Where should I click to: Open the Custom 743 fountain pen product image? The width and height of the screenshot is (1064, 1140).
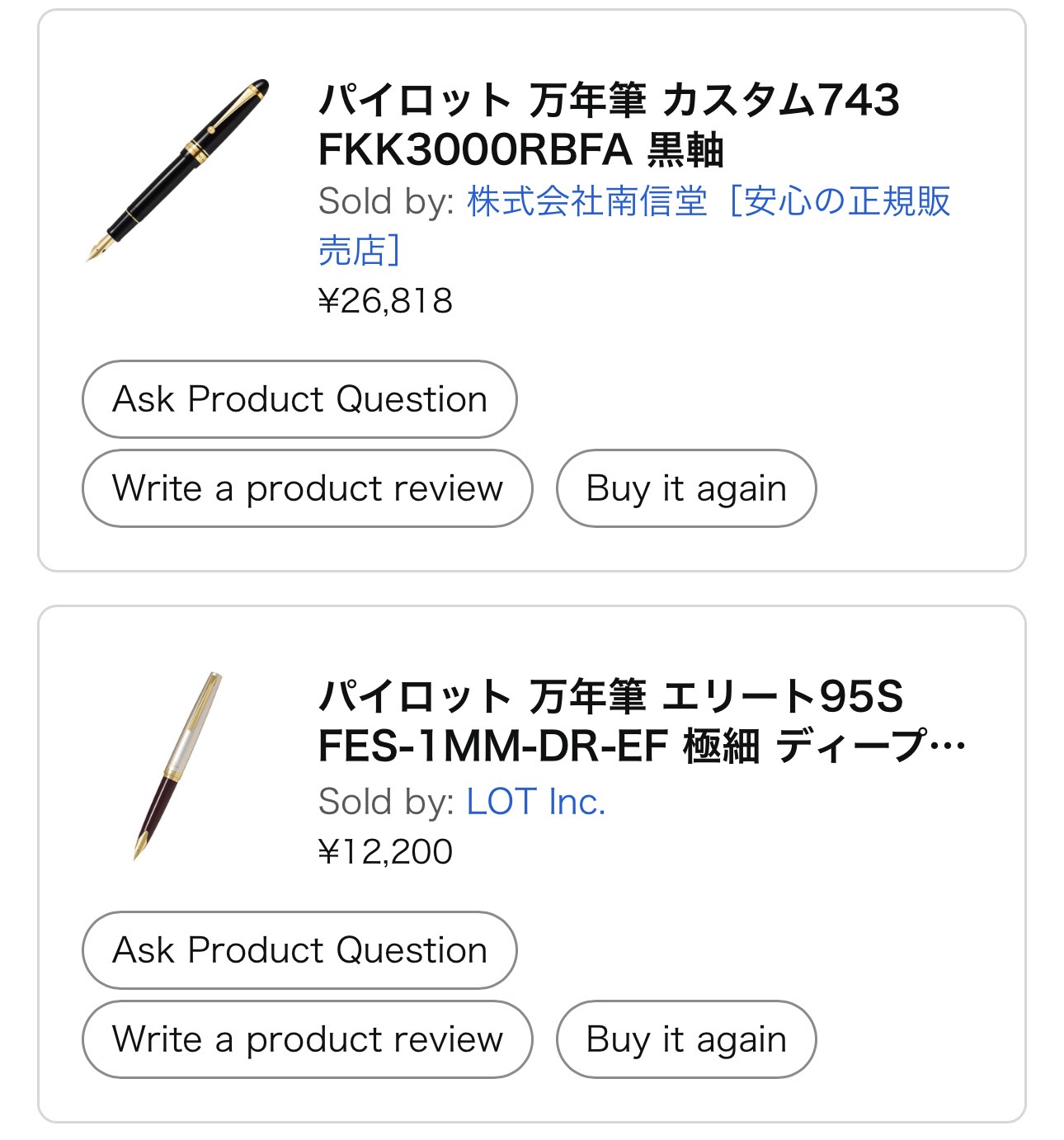coord(178,171)
